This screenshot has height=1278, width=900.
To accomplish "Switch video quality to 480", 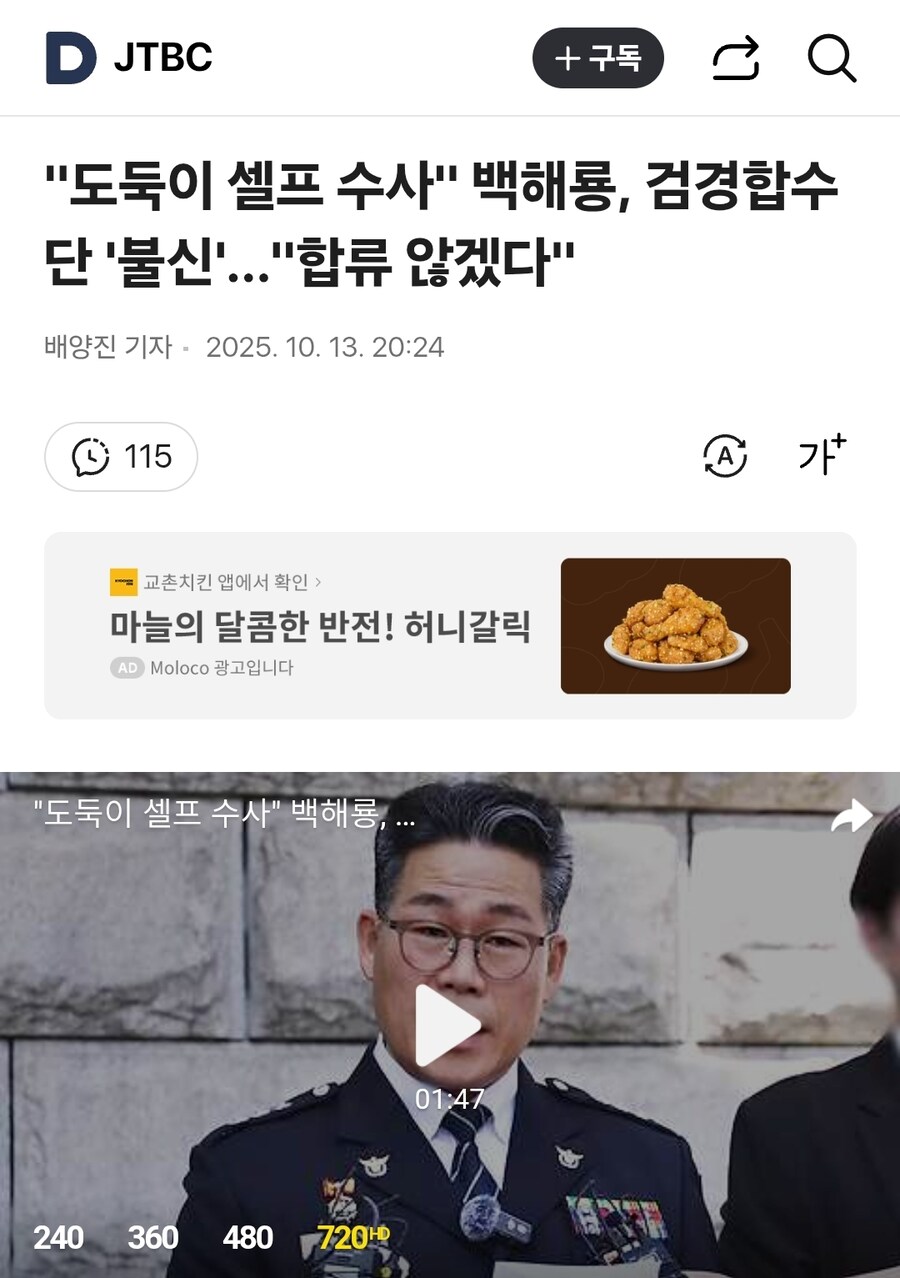I will [248, 1238].
